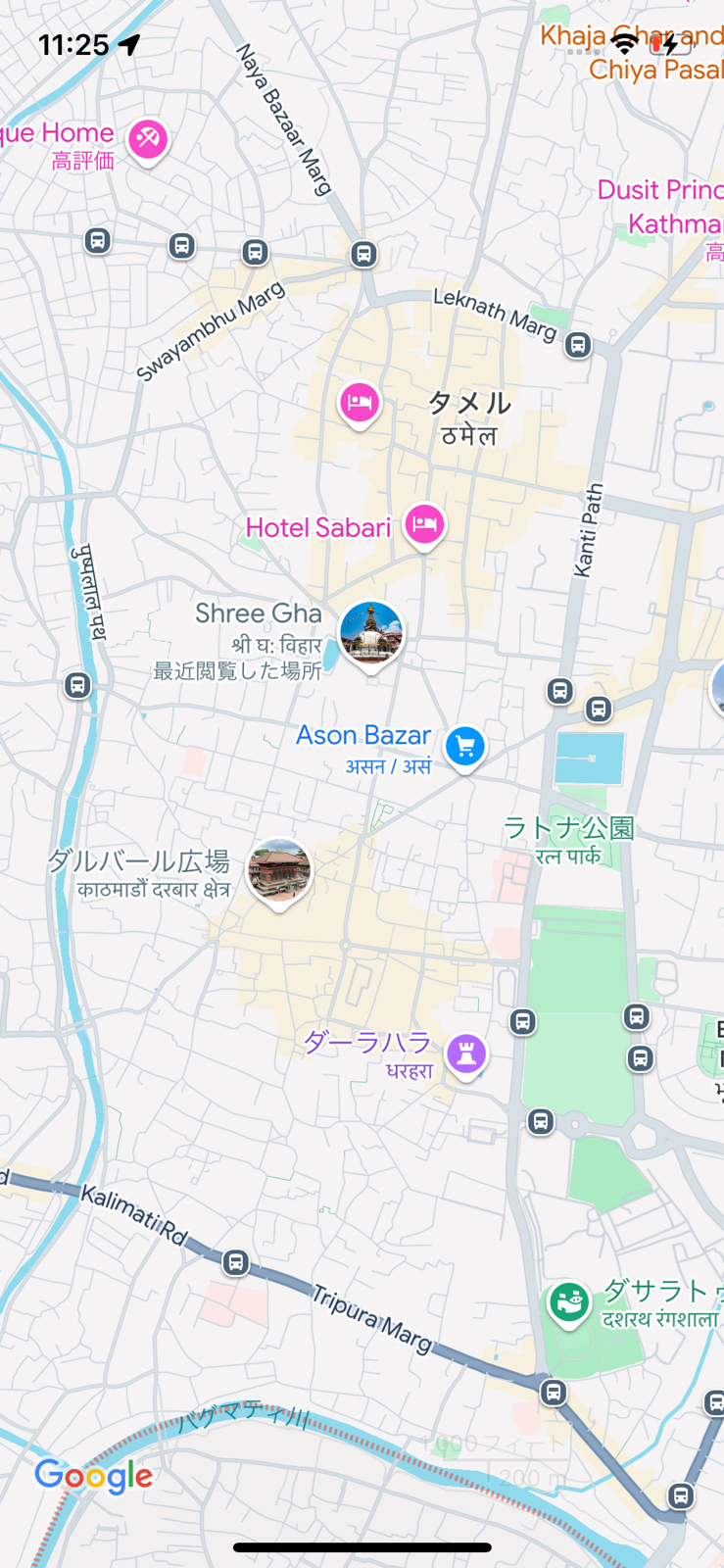Viewport: 724px width, 1568px height.
Task: Tap the Ason Bazar shopping cart pin
Action: [x=465, y=747]
